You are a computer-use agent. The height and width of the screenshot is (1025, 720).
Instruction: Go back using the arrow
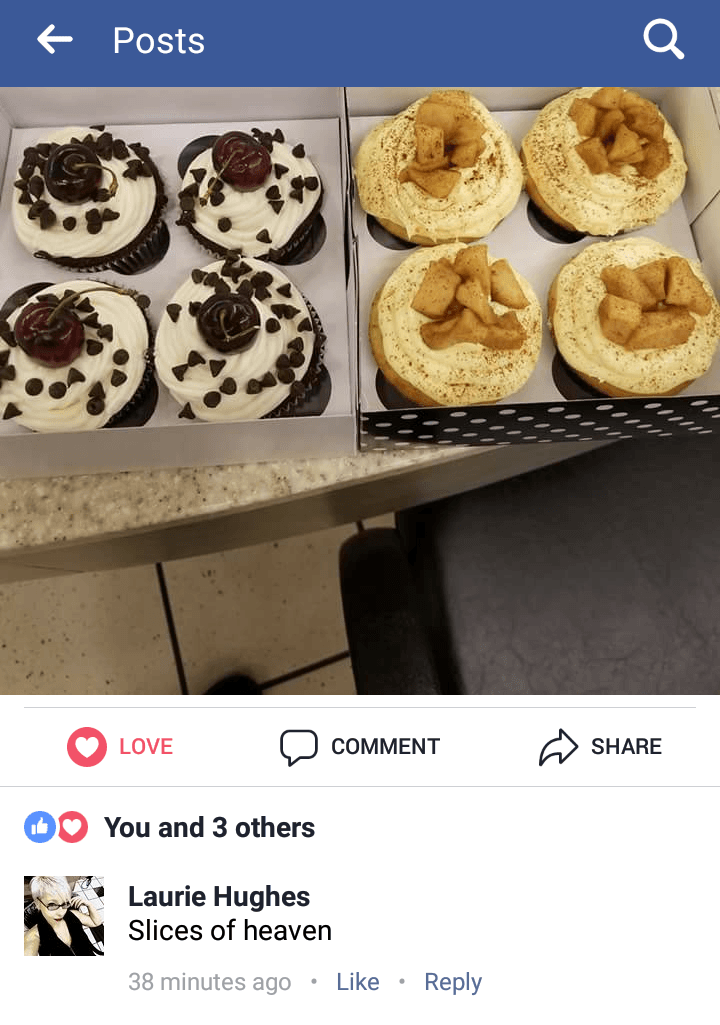click(55, 40)
